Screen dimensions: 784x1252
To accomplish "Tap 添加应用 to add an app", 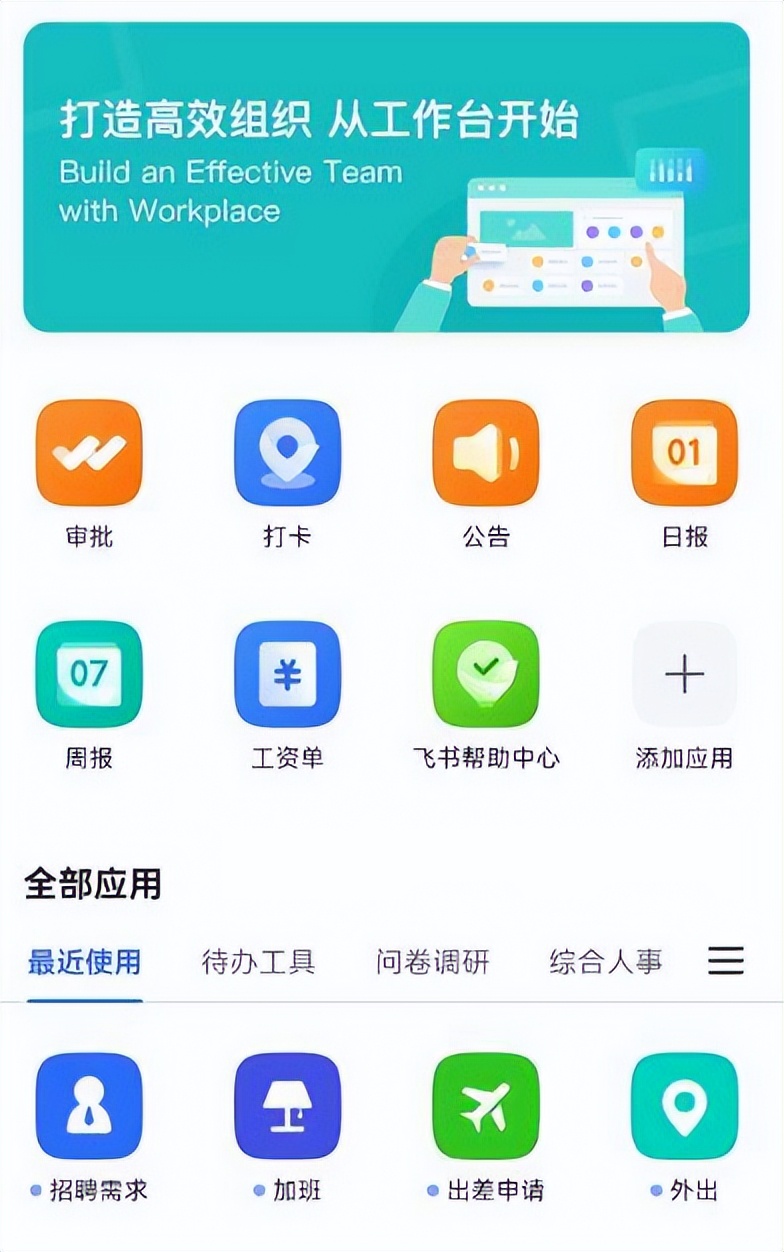I will [x=684, y=674].
